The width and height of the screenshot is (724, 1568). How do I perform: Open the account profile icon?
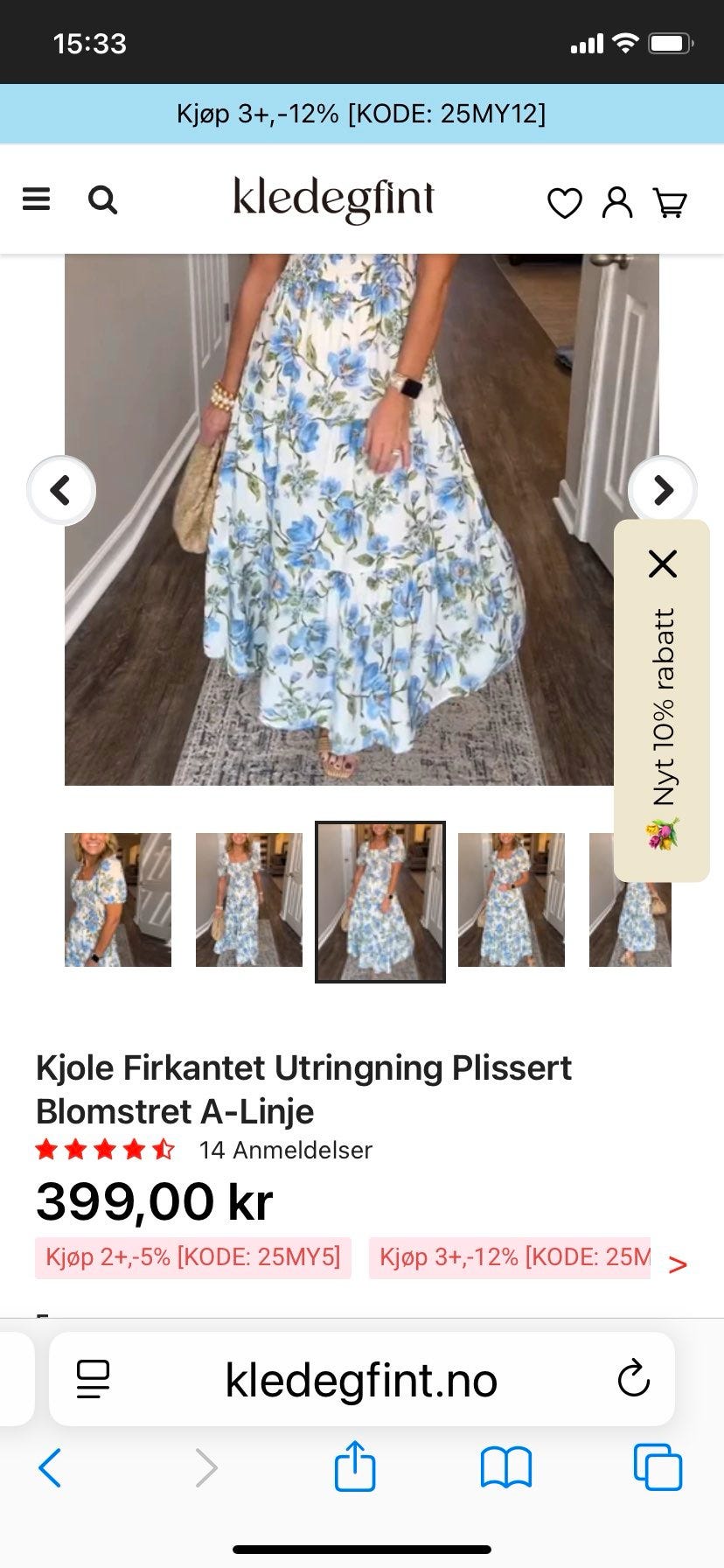point(618,202)
